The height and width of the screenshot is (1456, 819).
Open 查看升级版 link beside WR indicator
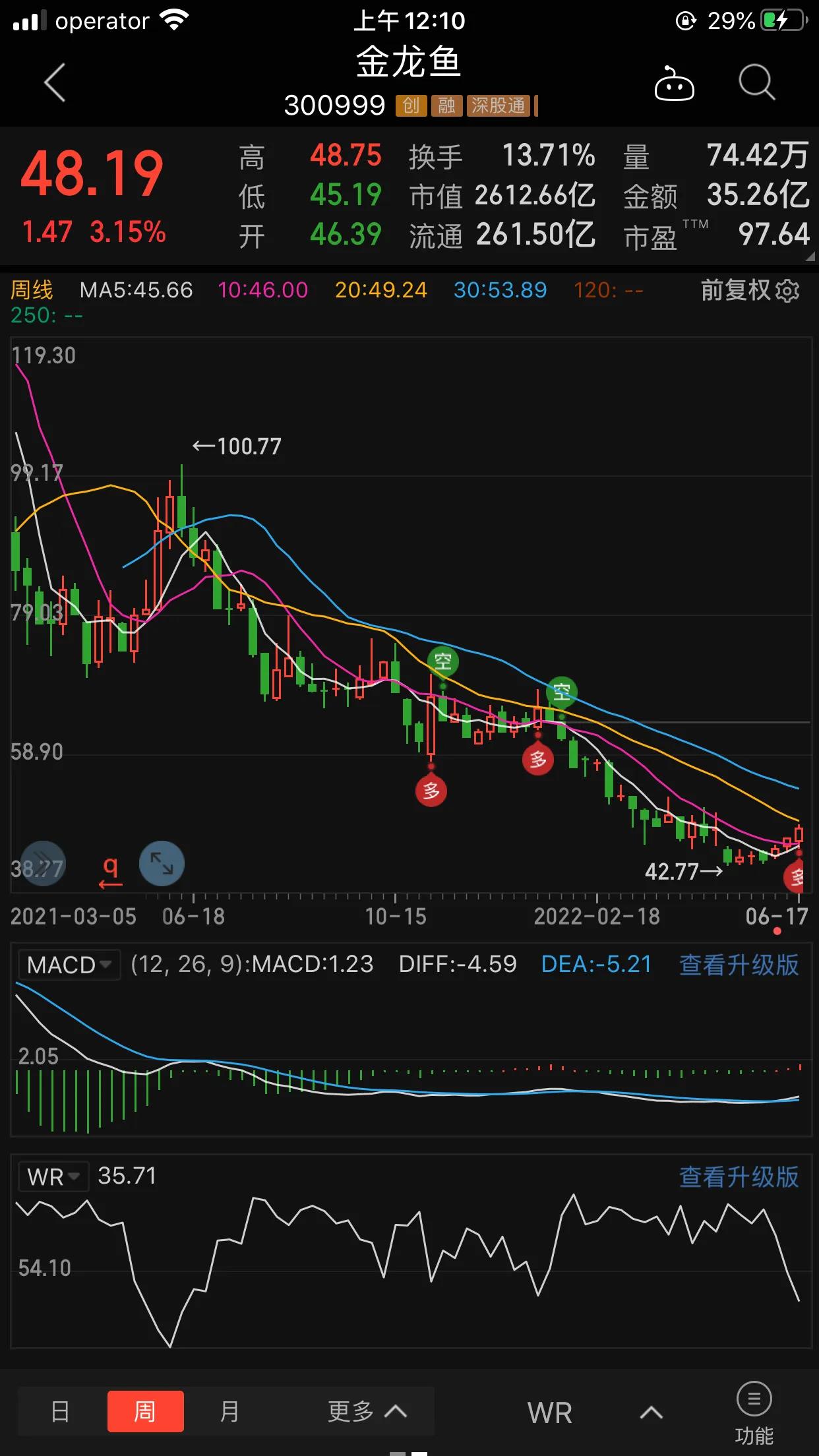coord(739,1176)
